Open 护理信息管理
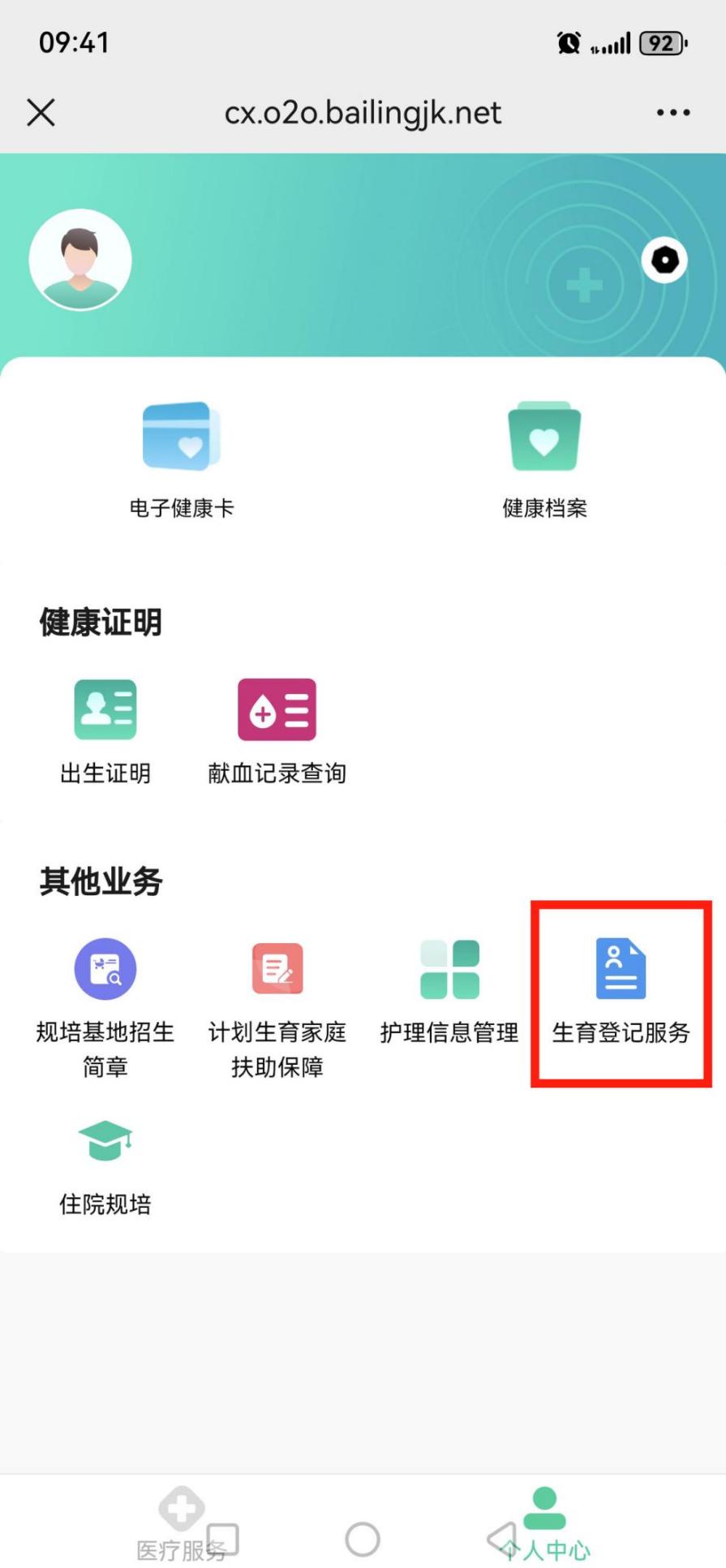 point(449,990)
